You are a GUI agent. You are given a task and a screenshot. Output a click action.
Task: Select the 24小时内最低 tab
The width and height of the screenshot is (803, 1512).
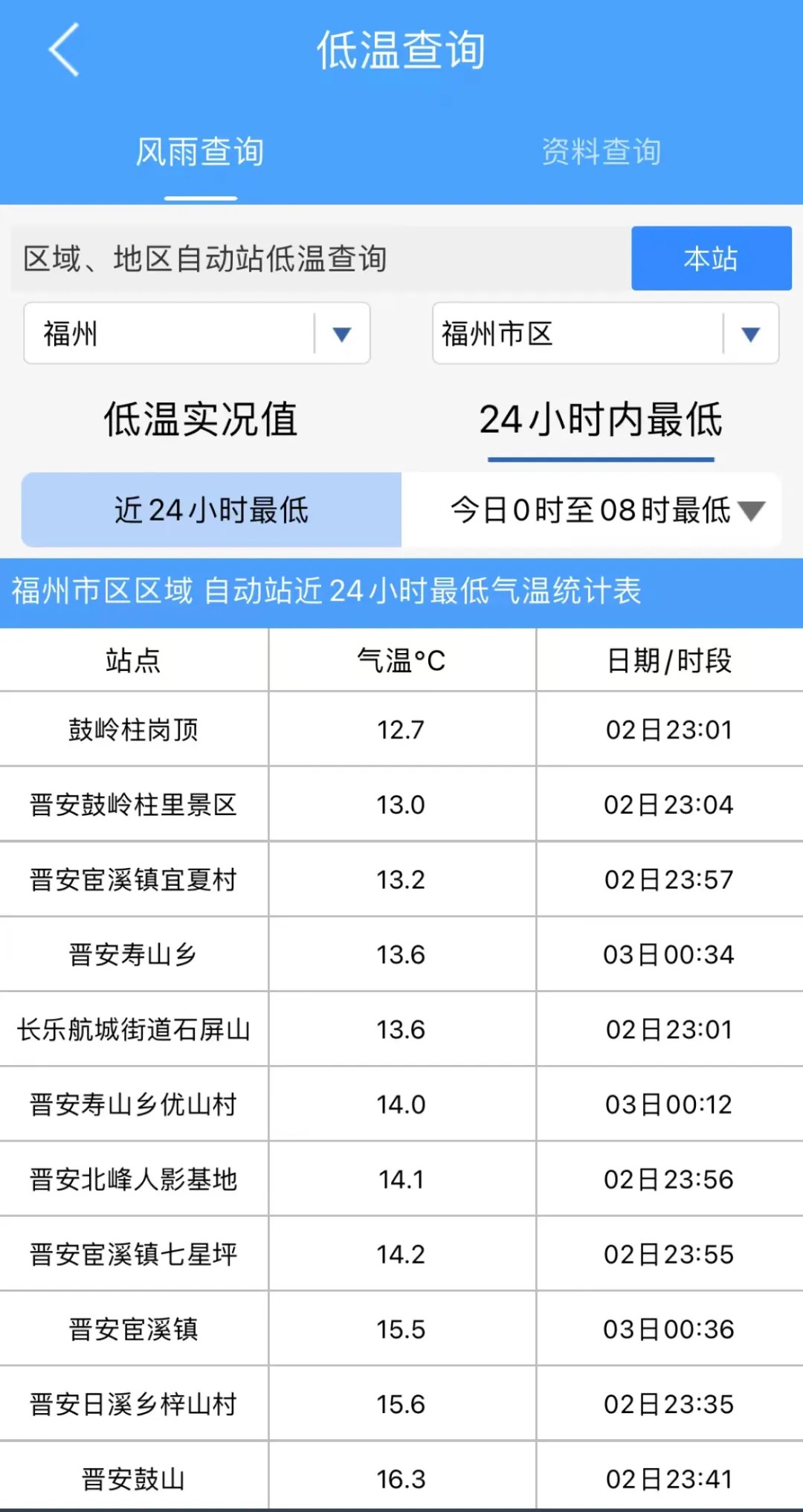601,419
